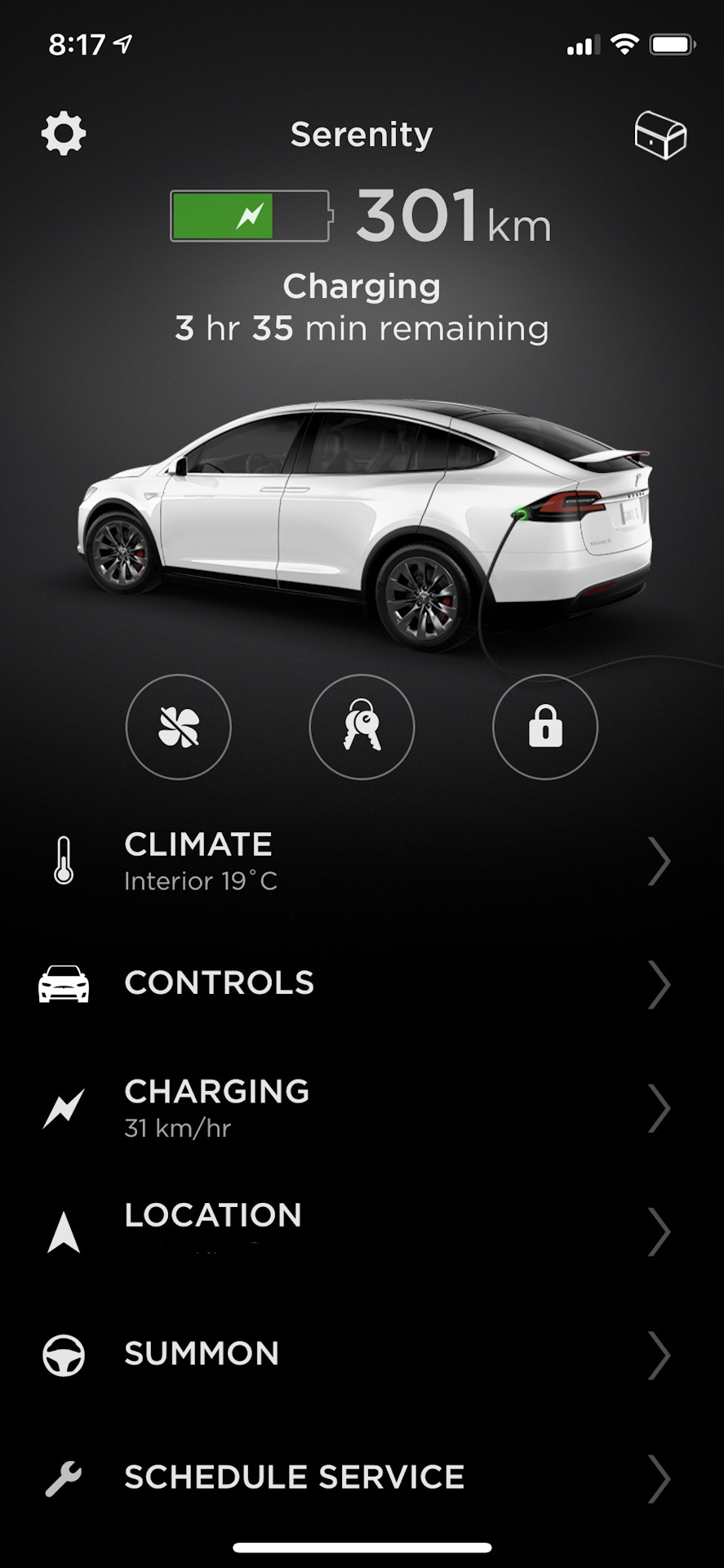The height and width of the screenshot is (1568, 724).
Task: Open the Summon feature
Action: pyautogui.click(x=362, y=1355)
